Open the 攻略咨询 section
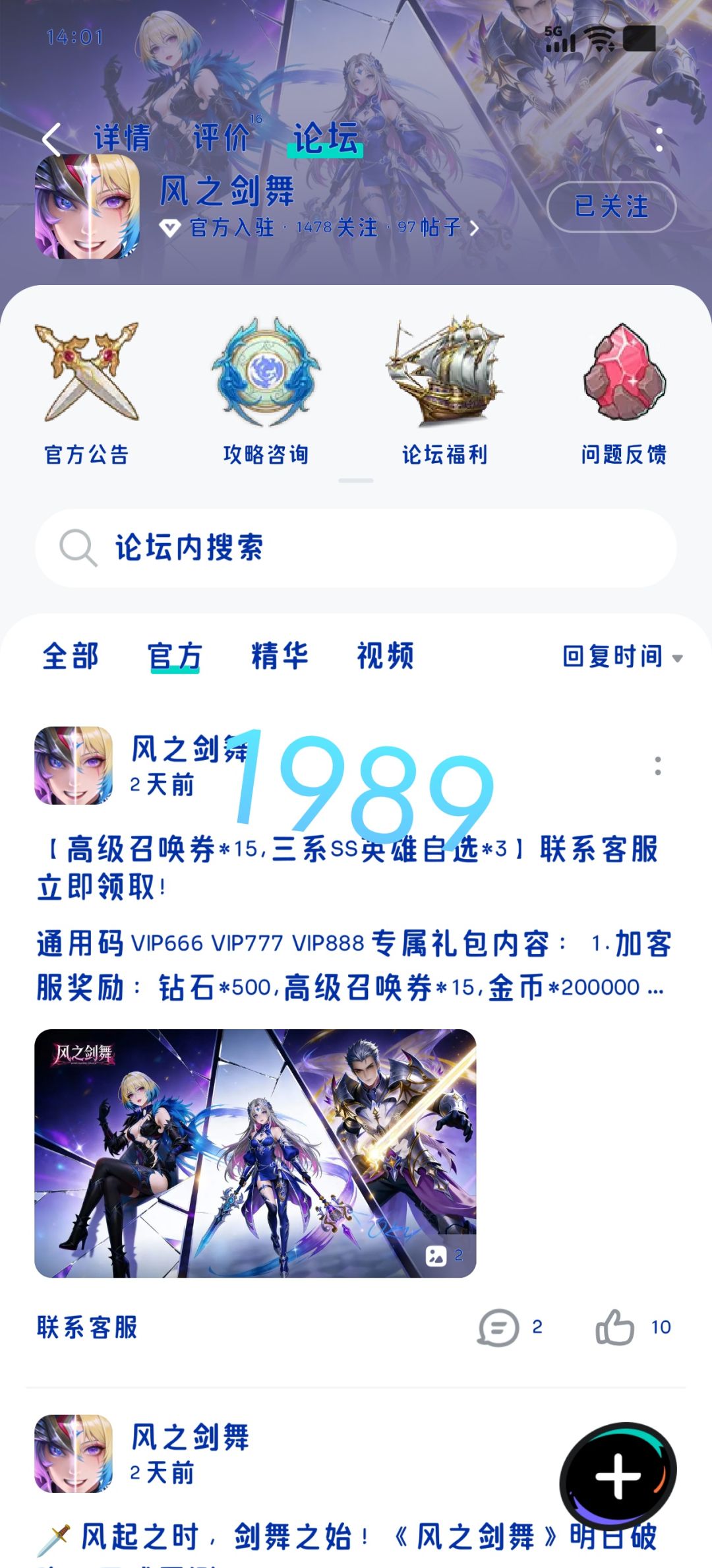The width and height of the screenshot is (712, 1568). click(x=266, y=392)
